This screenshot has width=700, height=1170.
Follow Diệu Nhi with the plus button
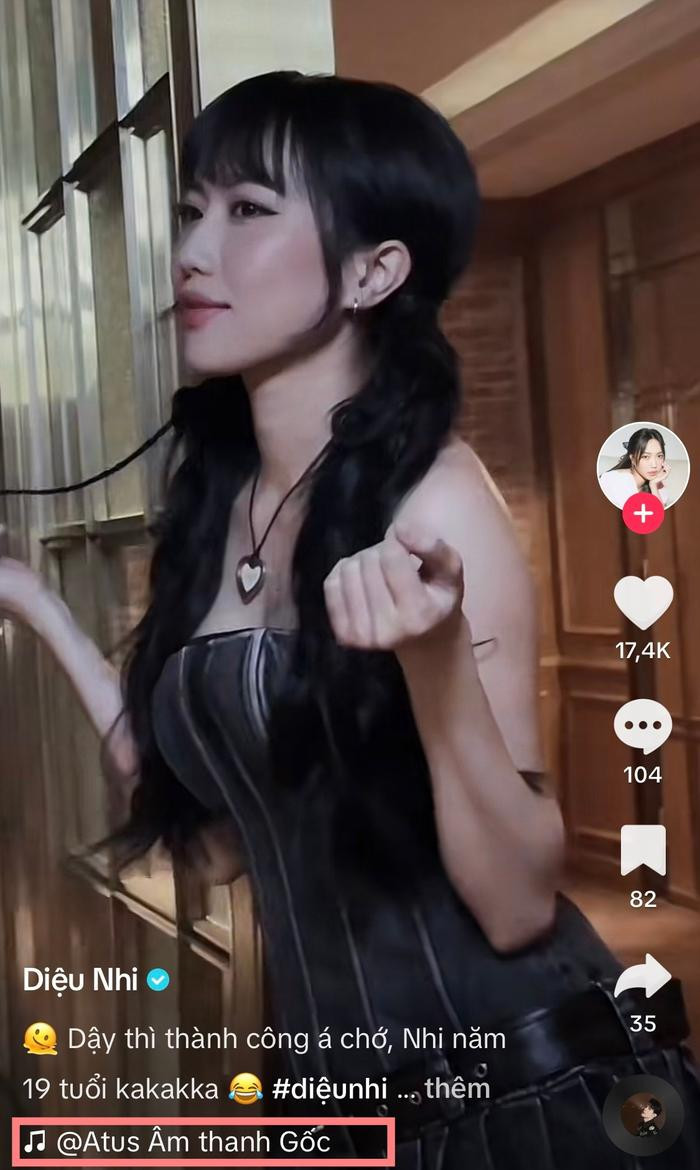[x=643, y=514]
